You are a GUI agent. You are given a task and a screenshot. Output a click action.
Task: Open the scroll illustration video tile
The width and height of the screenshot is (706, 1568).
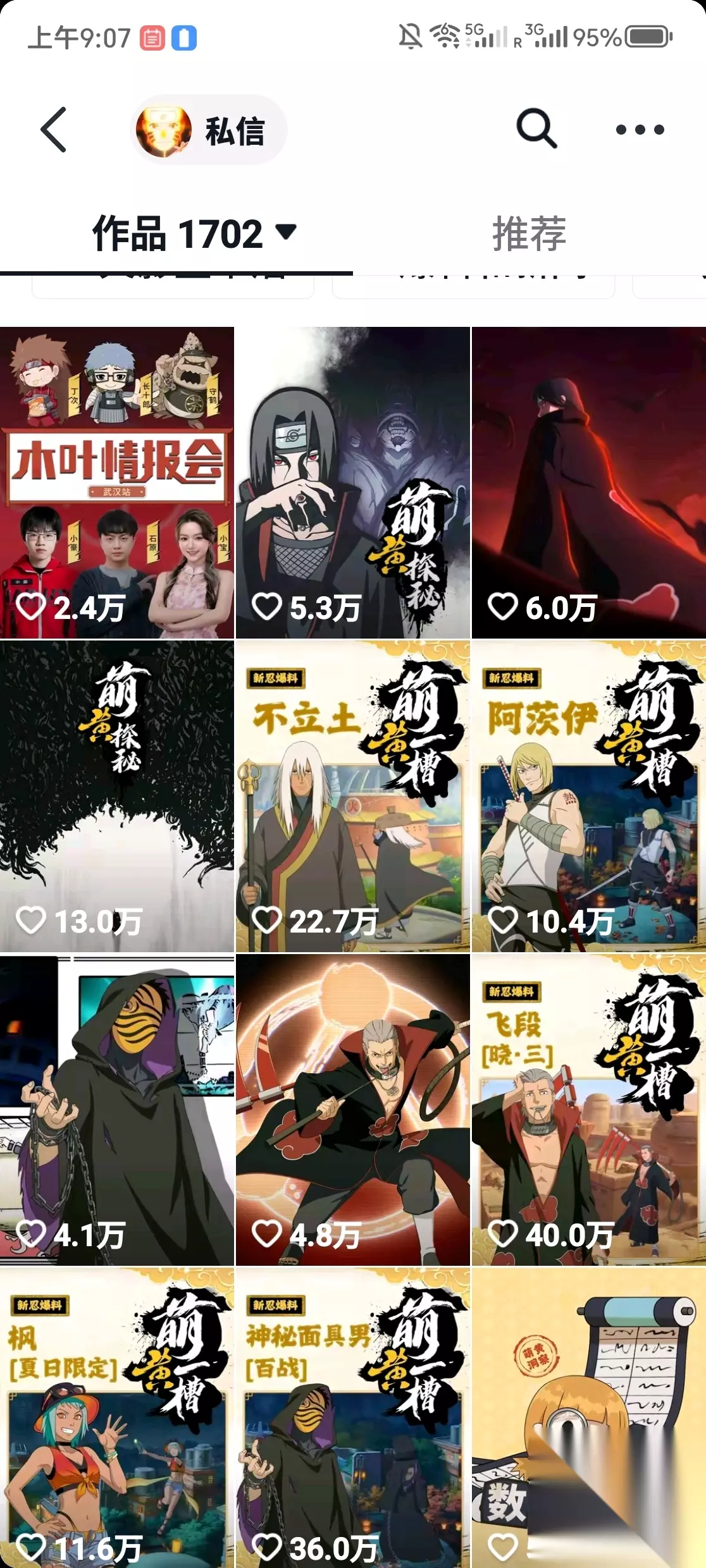pos(589,1418)
